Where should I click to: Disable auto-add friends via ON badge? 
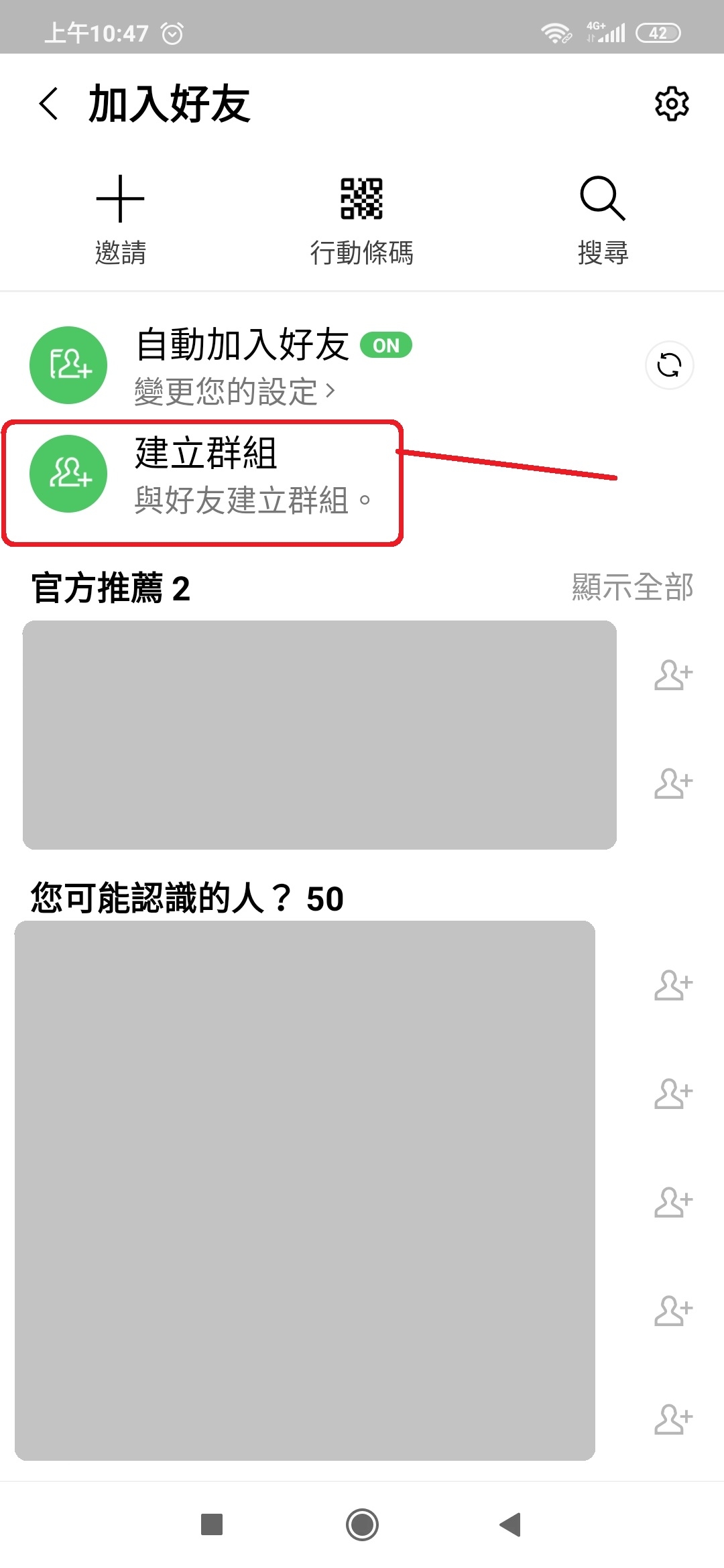click(x=387, y=345)
